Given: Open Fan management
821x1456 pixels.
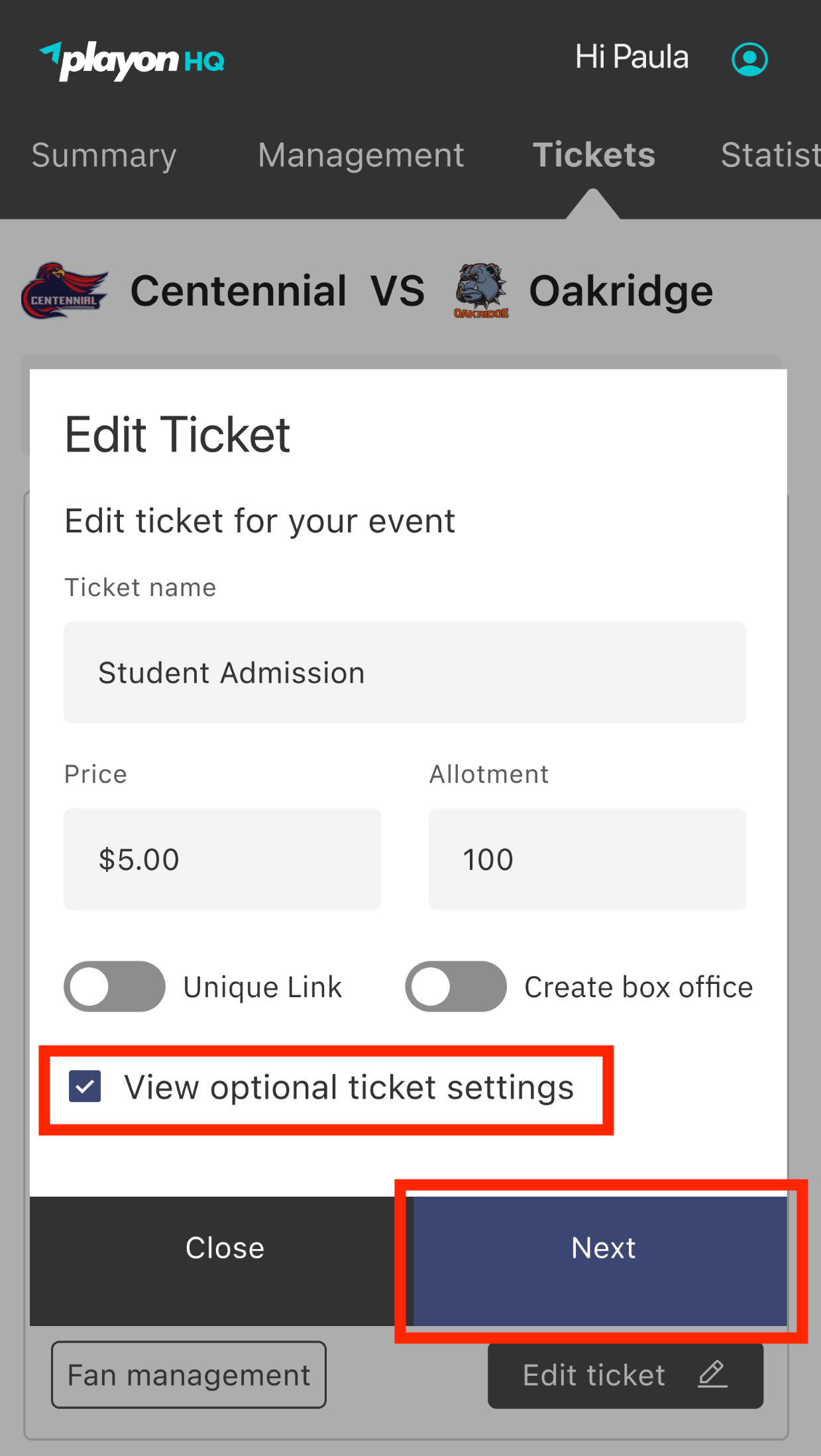Looking at the screenshot, I should pos(188,1375).
